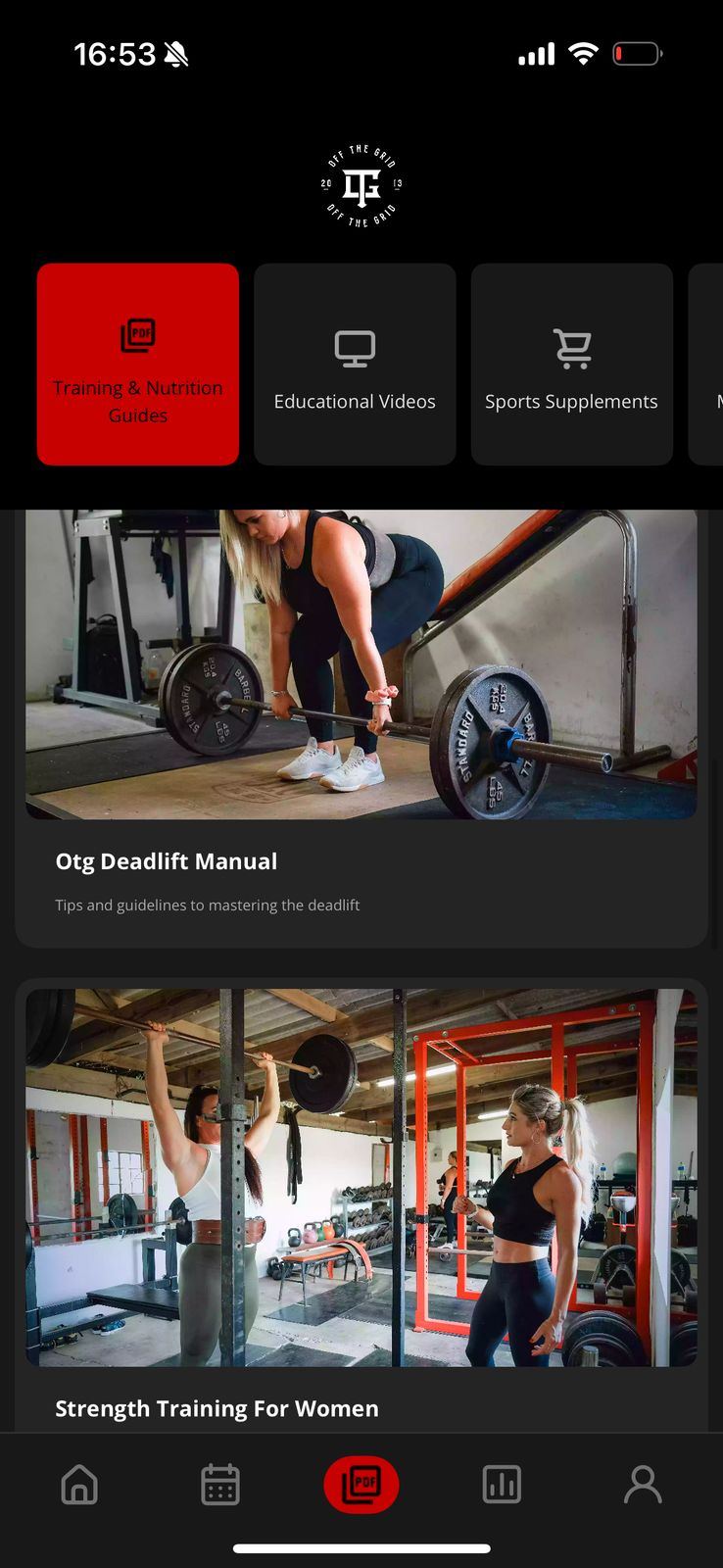The width and height of the screenshot is (723, 1568).
Task: Tap the PDF guides tab in bottom bar
Action: point(361,1485)
